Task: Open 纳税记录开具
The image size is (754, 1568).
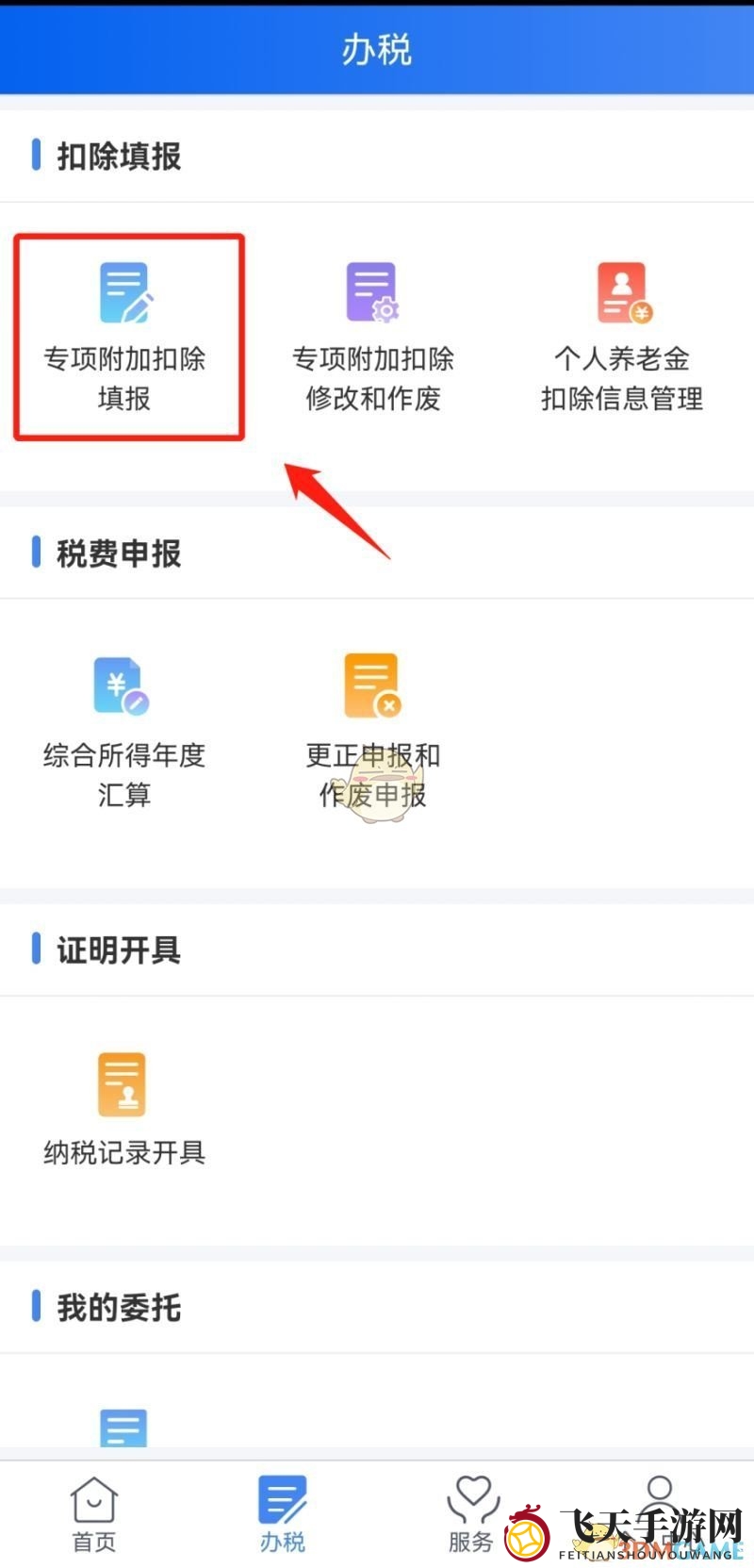Action: [x=123, y=1109]
